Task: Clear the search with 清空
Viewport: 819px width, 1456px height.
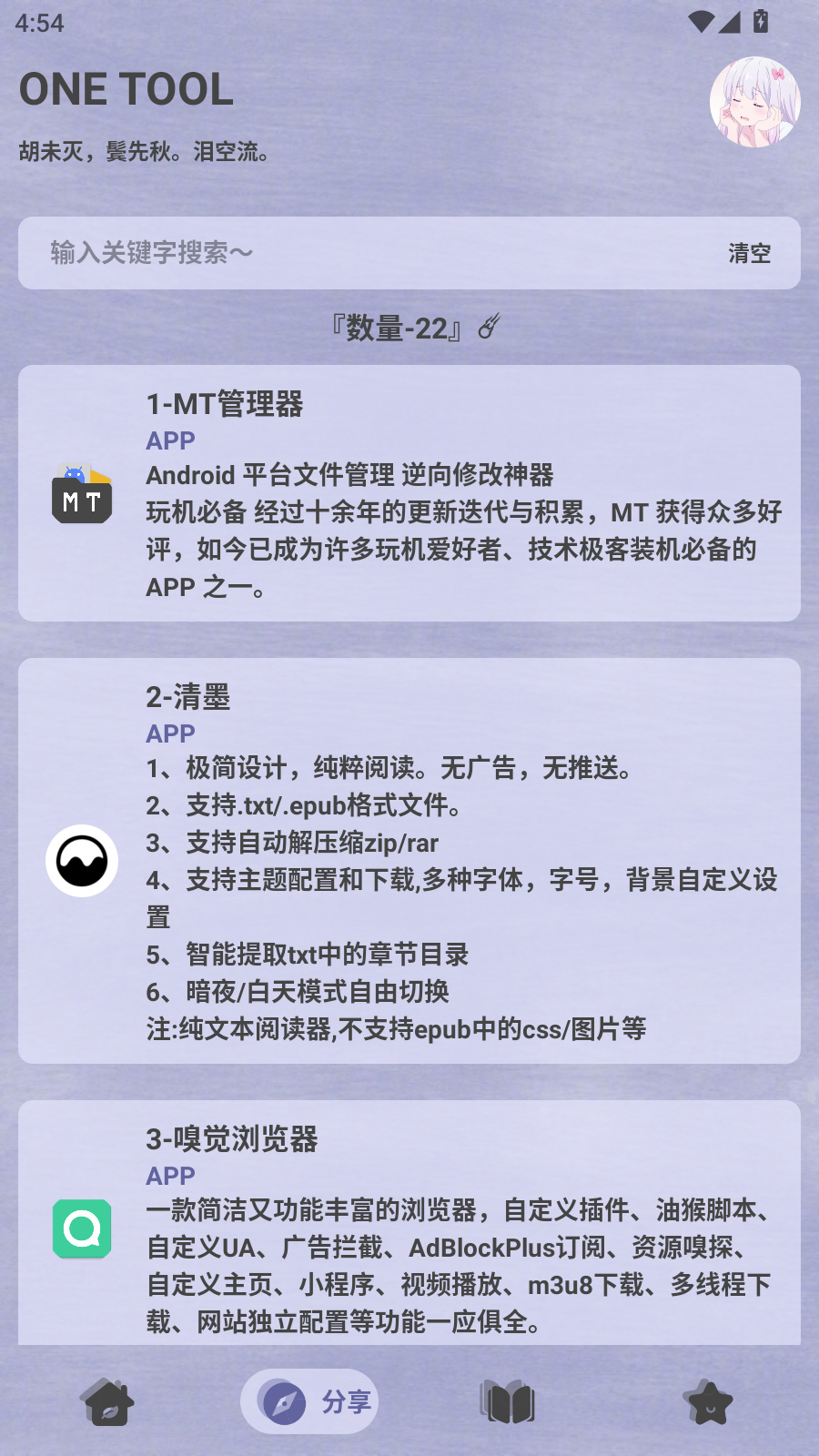Action: click(749, 253)
